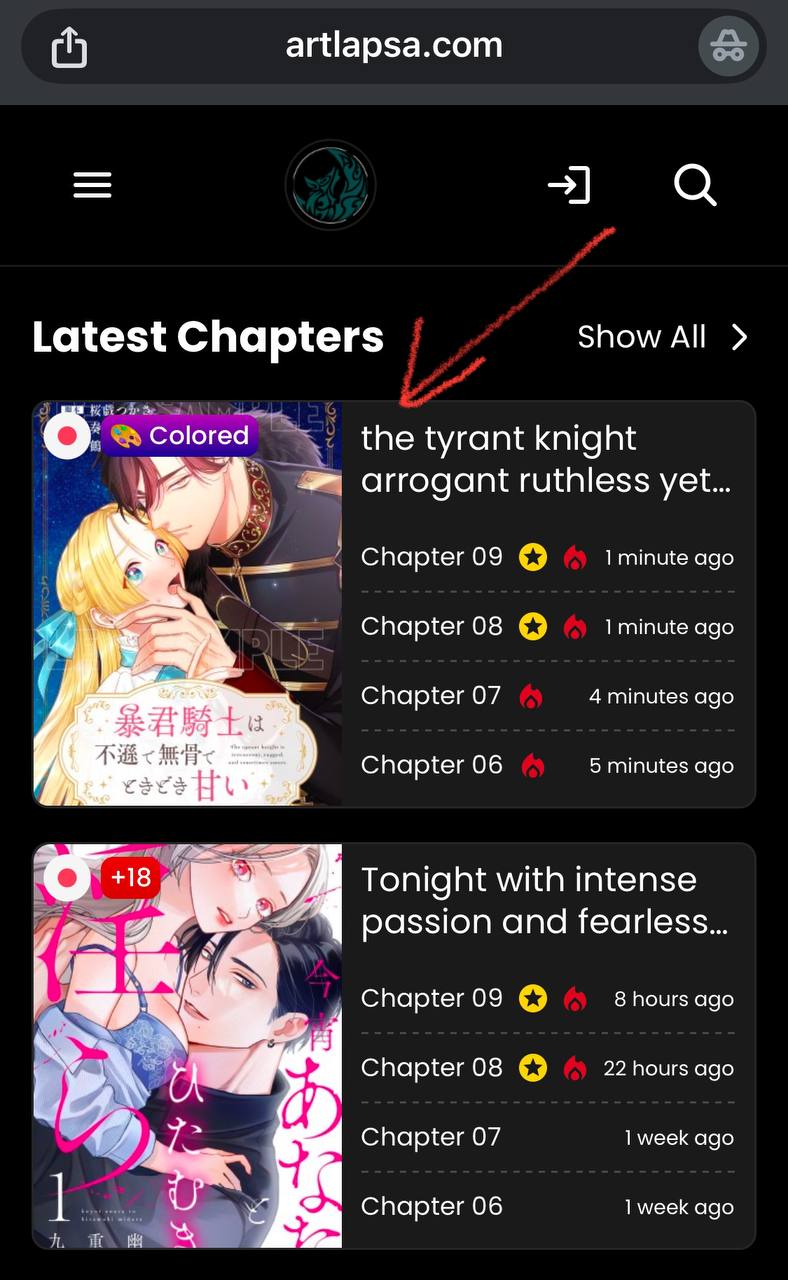Image resolution: width=788 pixels, height=1280 pixels.
Task: Open the site search
Action: pos(695,185)
